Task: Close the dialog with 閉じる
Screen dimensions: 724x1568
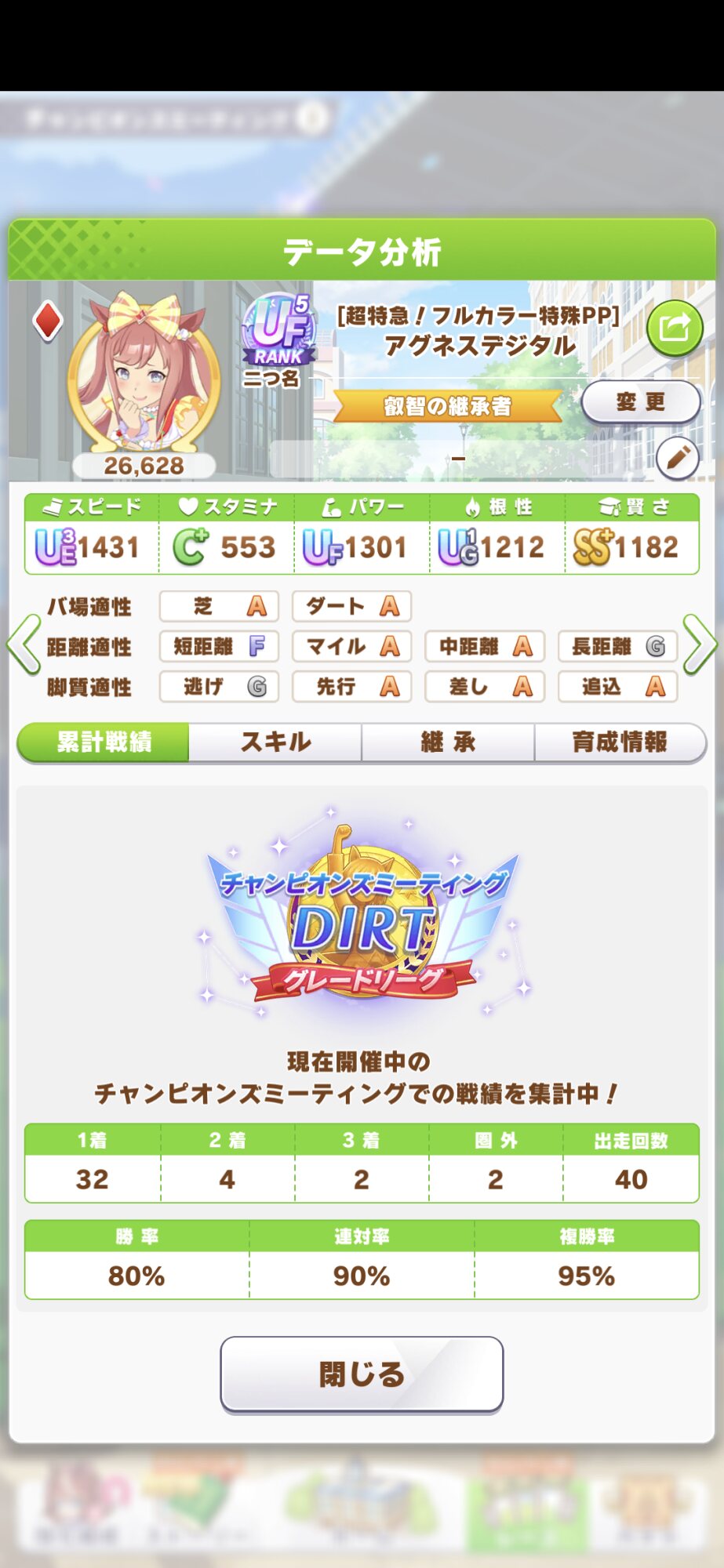Action: pos(362,1374)
